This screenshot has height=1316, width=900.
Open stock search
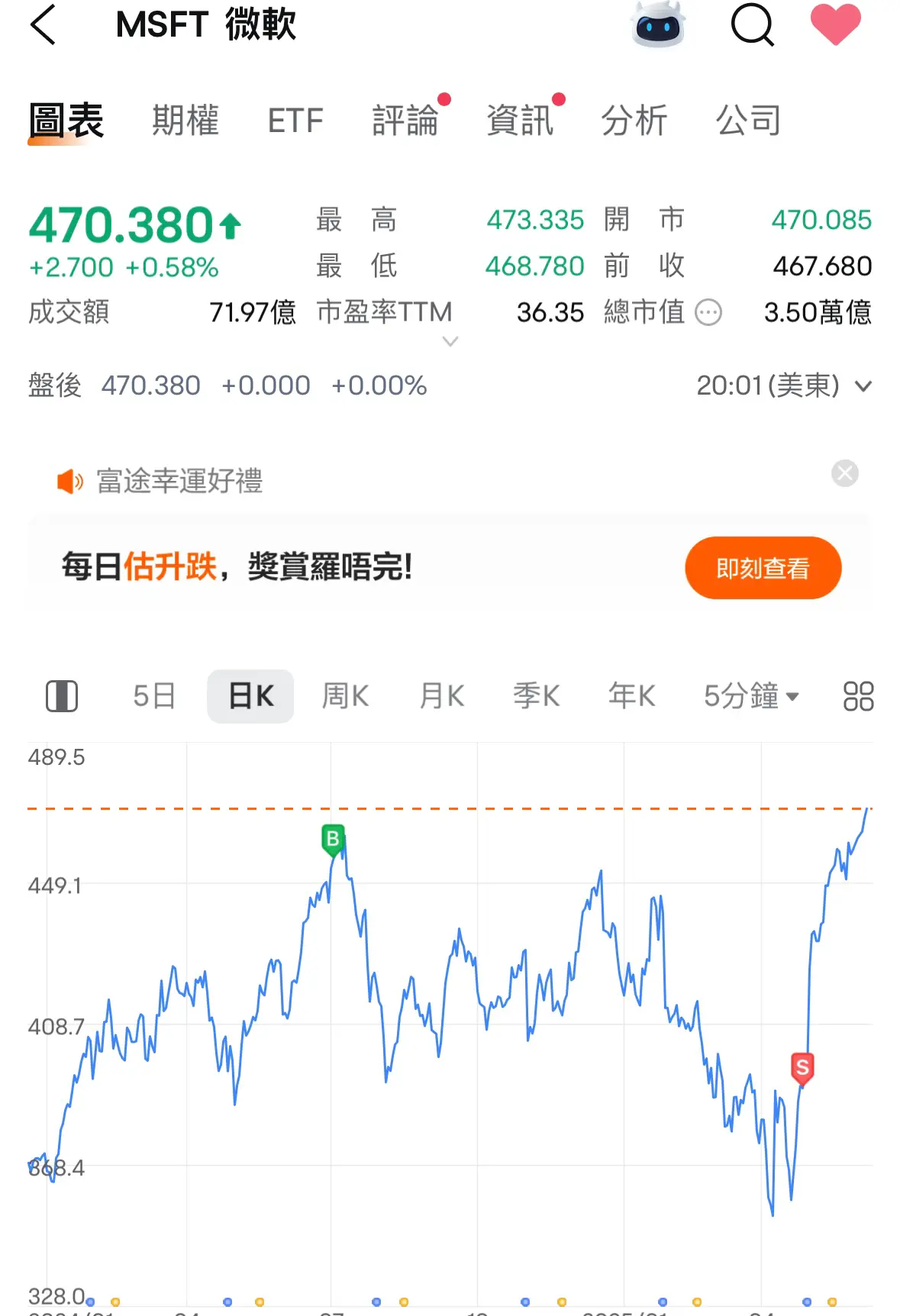click(x=752, y=24)
